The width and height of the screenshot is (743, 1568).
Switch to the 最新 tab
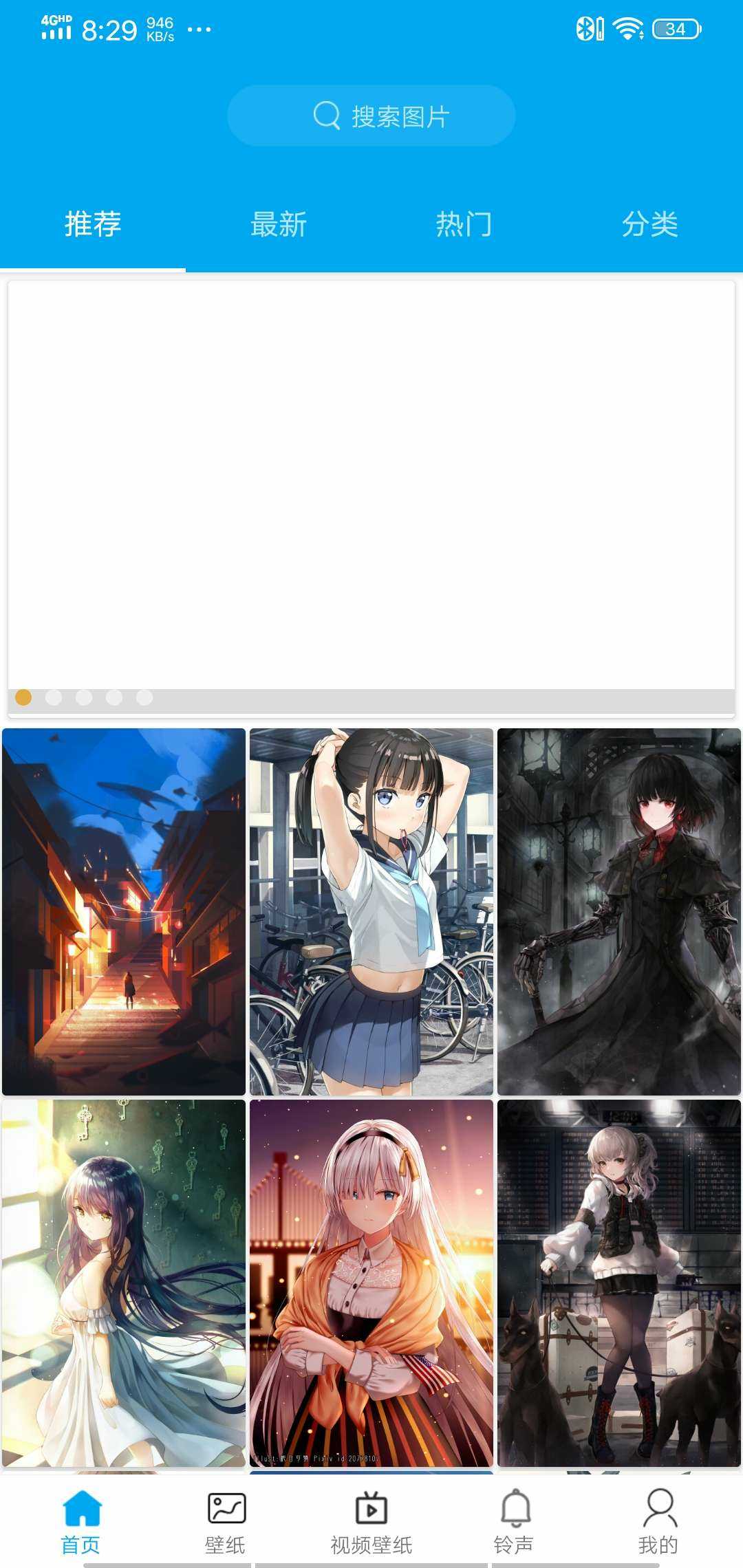[x=279, y=224]
